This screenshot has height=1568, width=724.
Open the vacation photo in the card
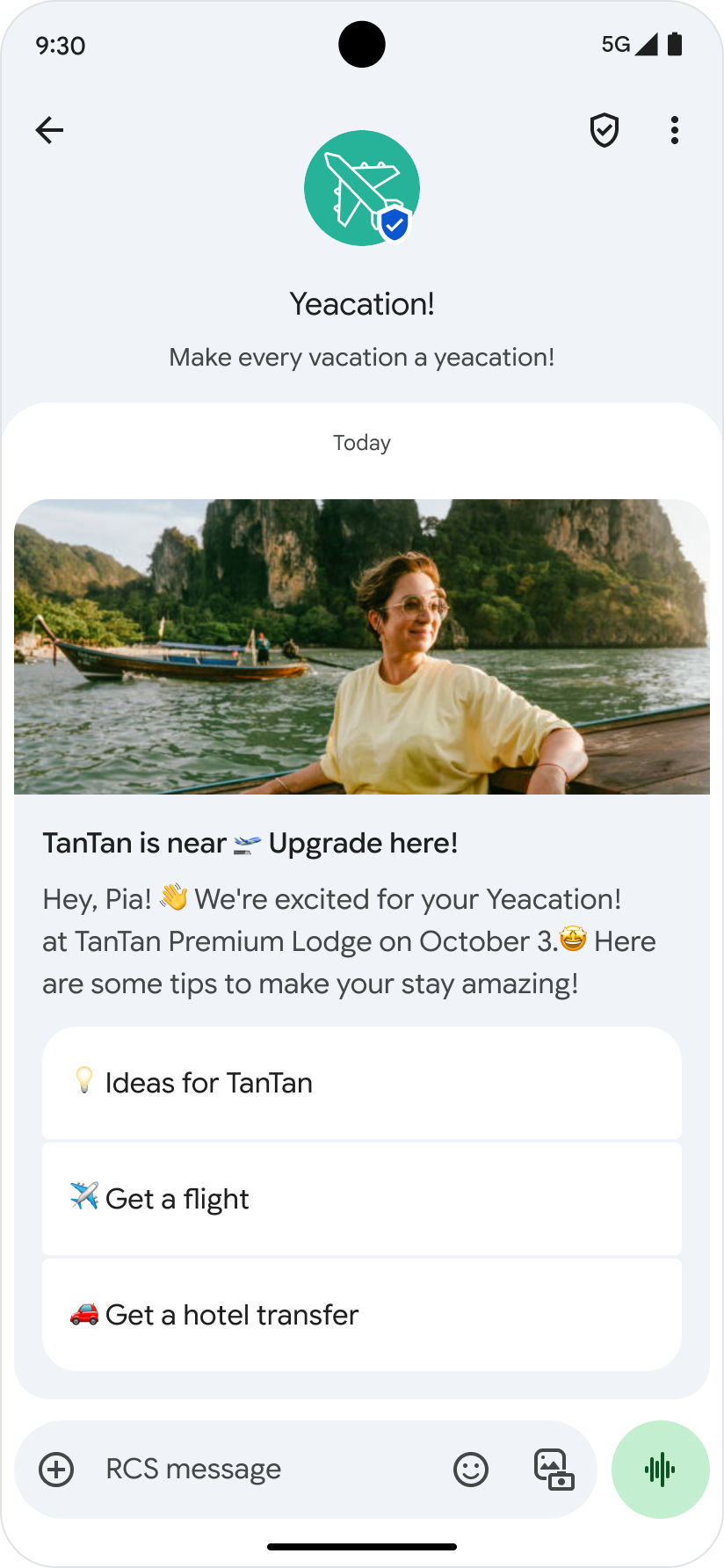coord(361,647)
